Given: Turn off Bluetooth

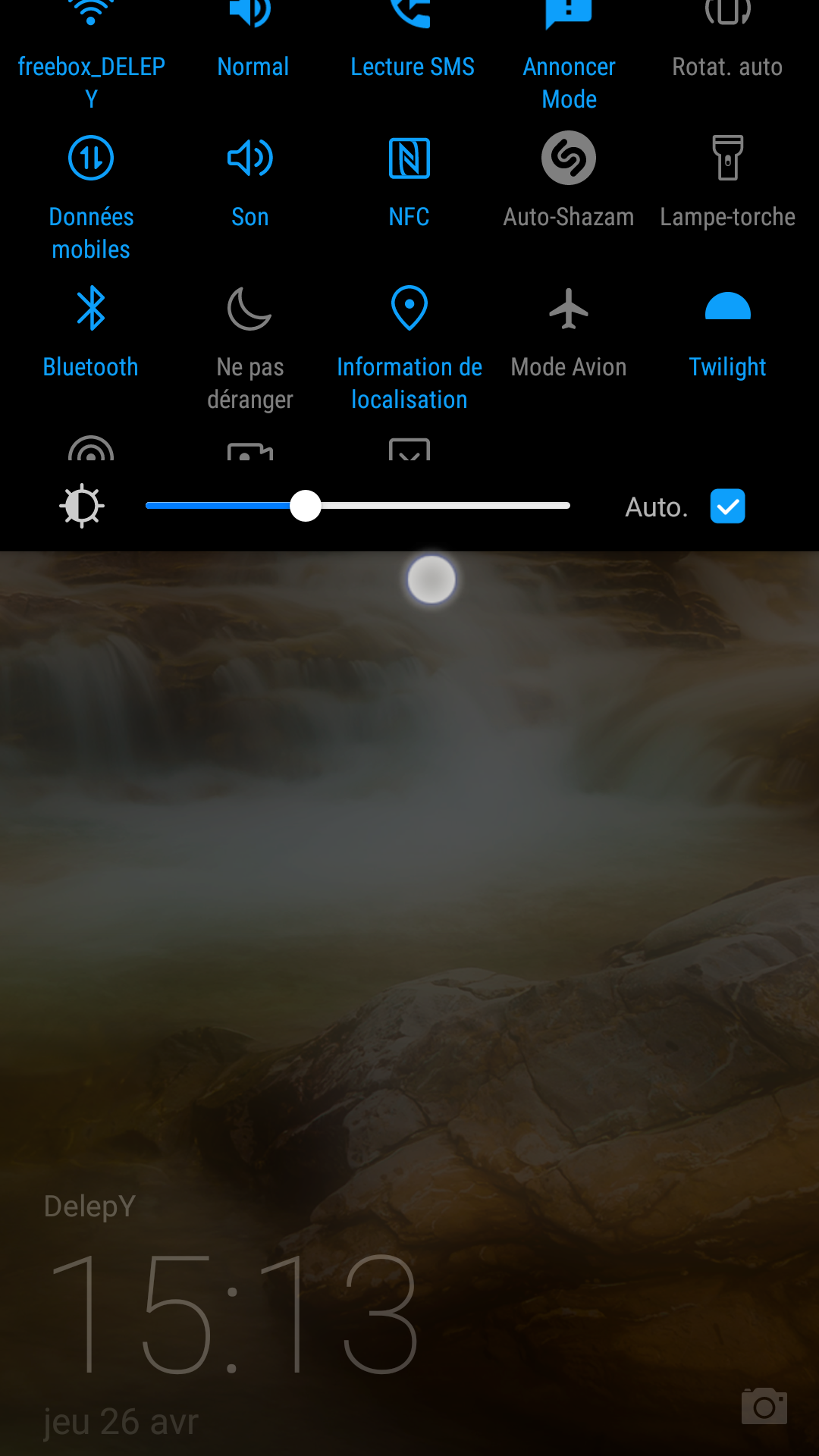Looking at the screenshot, I should [91, 309].
